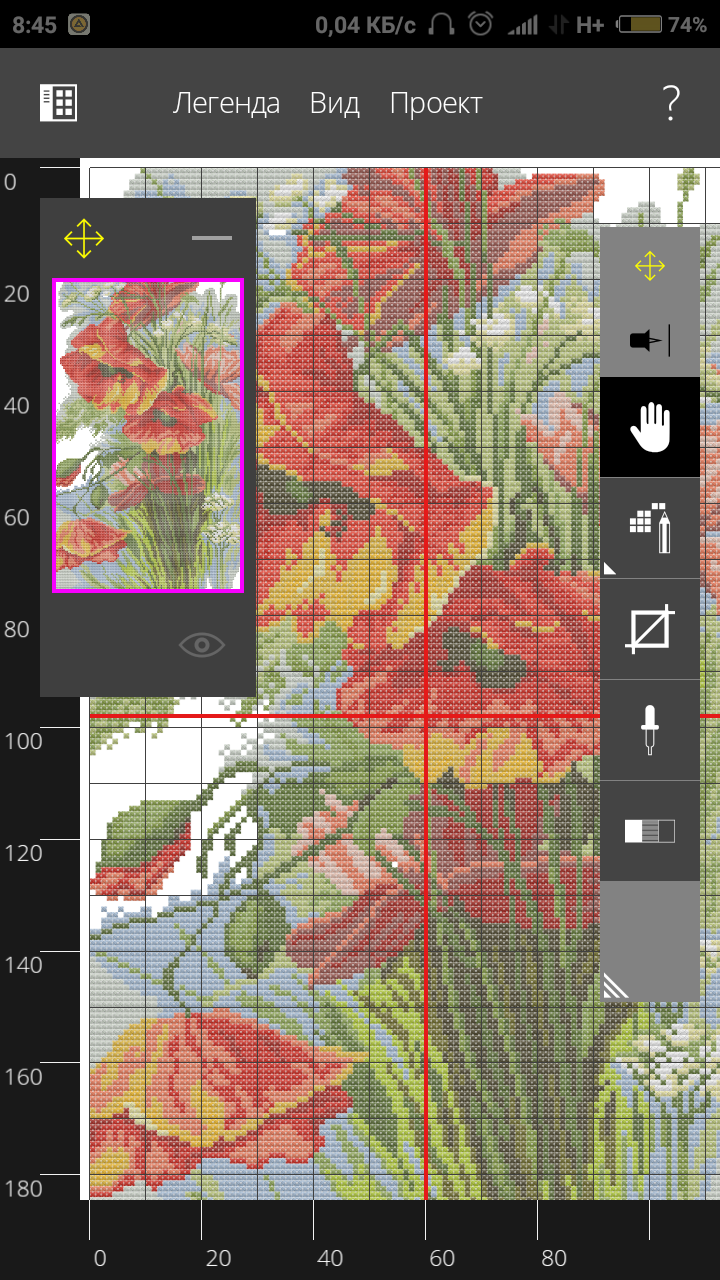Tap the toolbar move handle
The image size is (720, 1280).
tap(649, 267)
